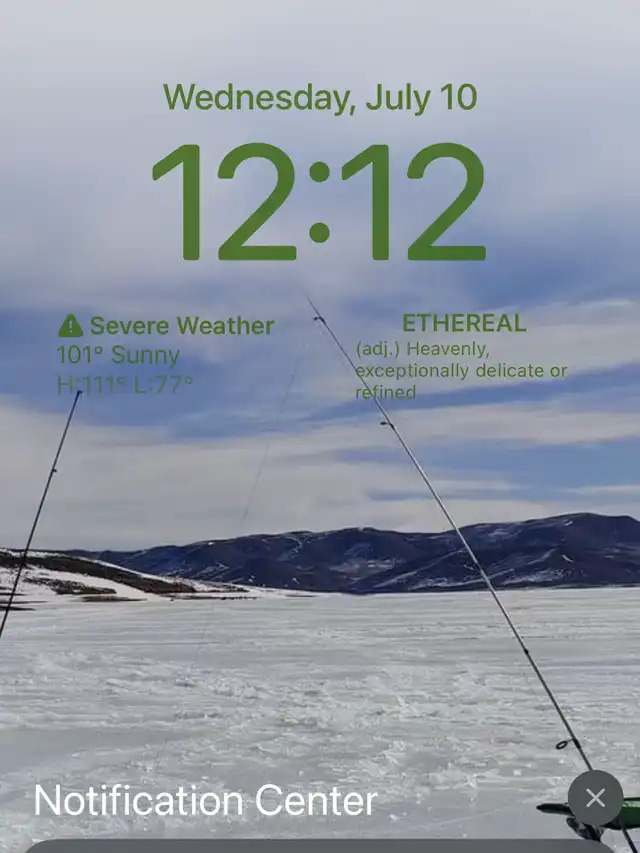Open the Severe Weather widget
The height and width of the screenshot is (853, 640).
pyautogui.click(x=165, y=354)
